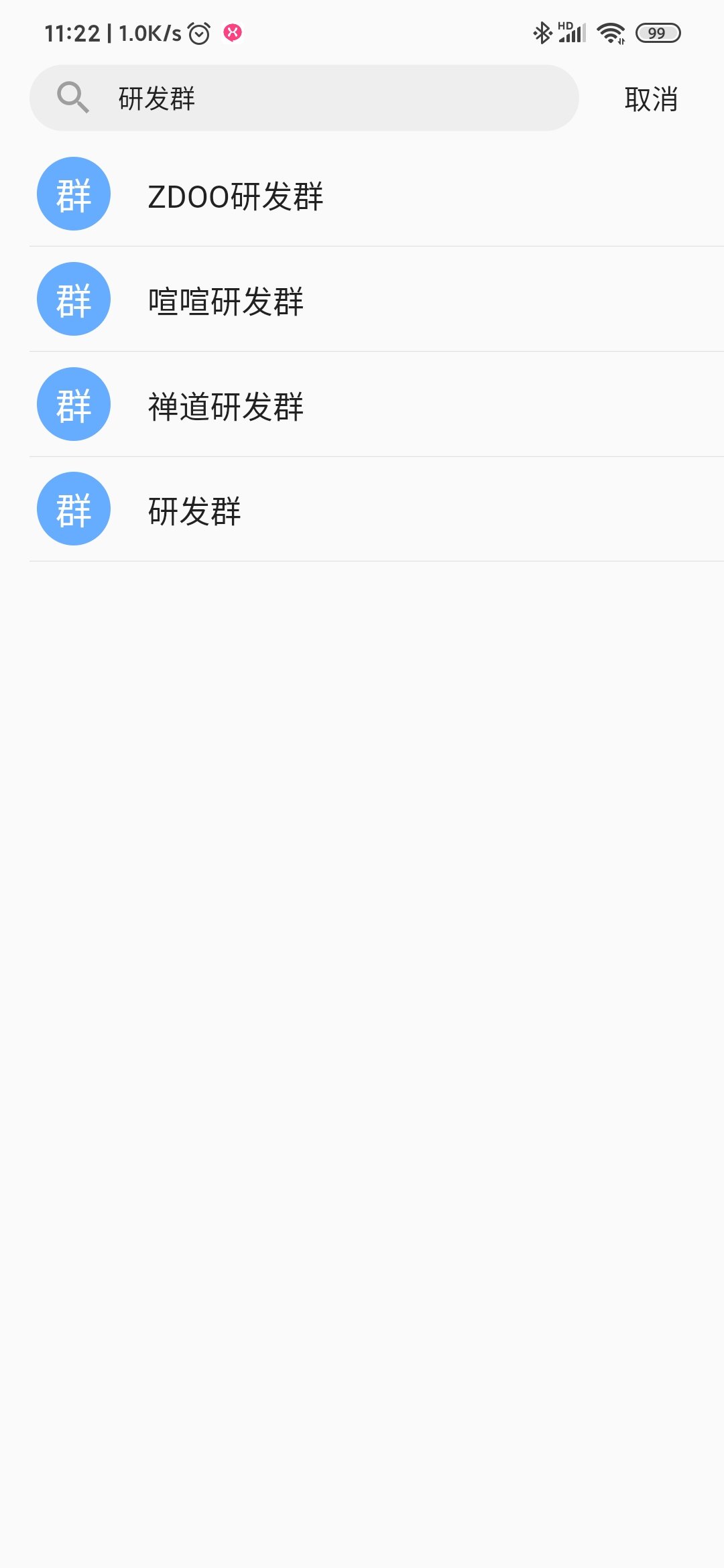This screenshot has height=1568, width=724.
Task: Cancel the search with 取消
Action: click(651, 99)
